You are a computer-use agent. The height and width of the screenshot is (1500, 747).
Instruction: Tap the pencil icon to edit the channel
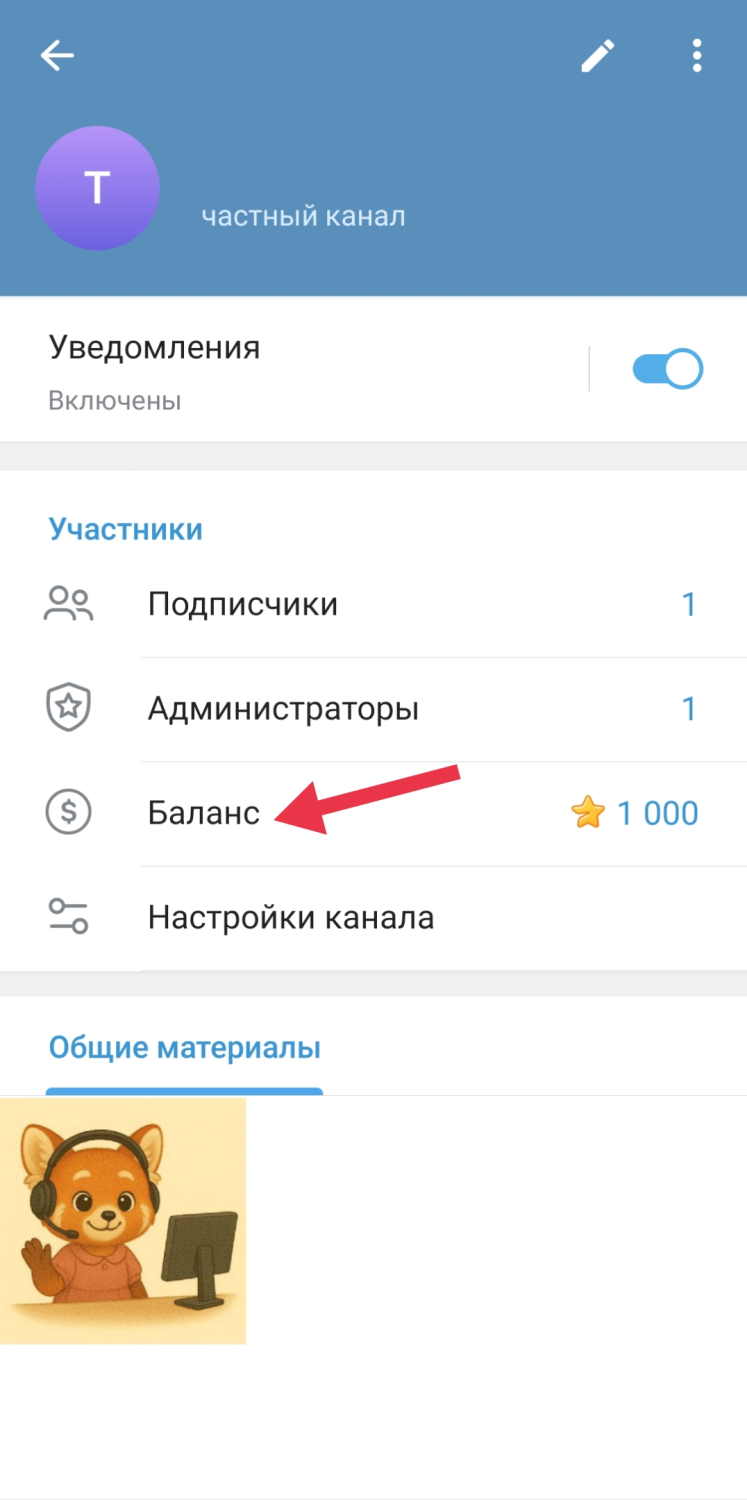tap(597, 56)
